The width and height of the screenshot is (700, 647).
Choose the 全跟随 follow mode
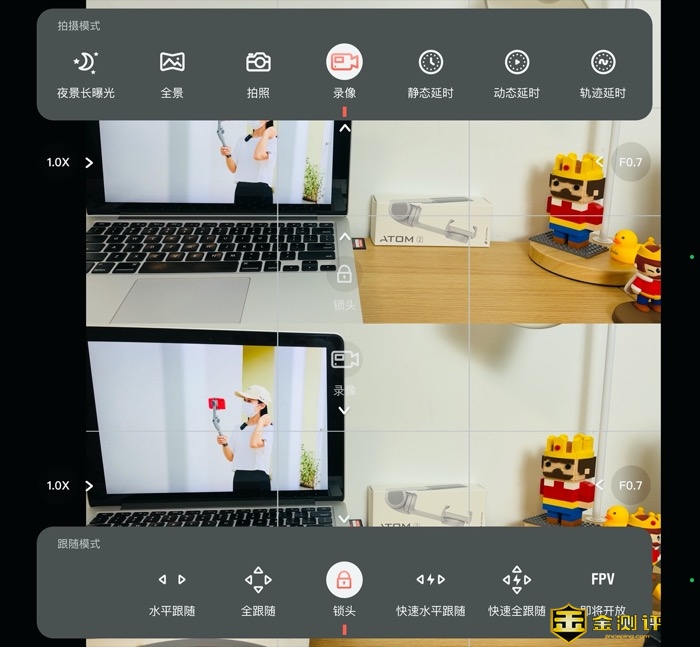click(258, 580)
